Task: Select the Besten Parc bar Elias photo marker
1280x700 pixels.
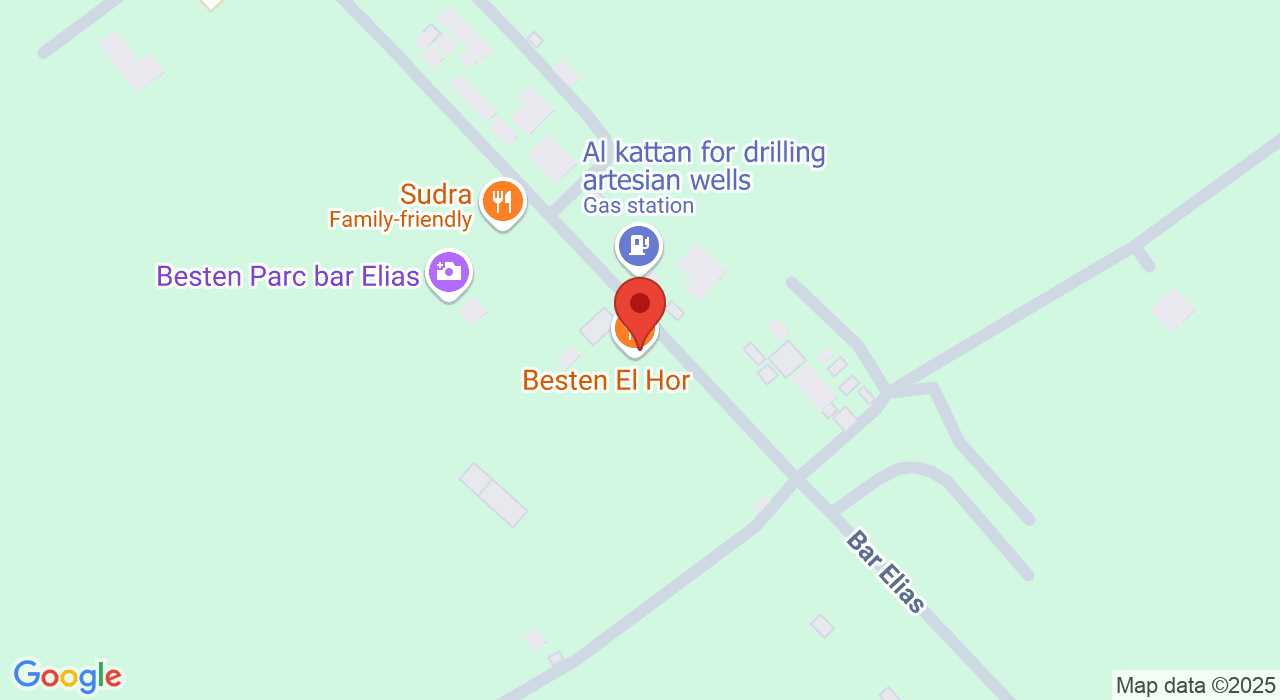Action: click(449, 272)
